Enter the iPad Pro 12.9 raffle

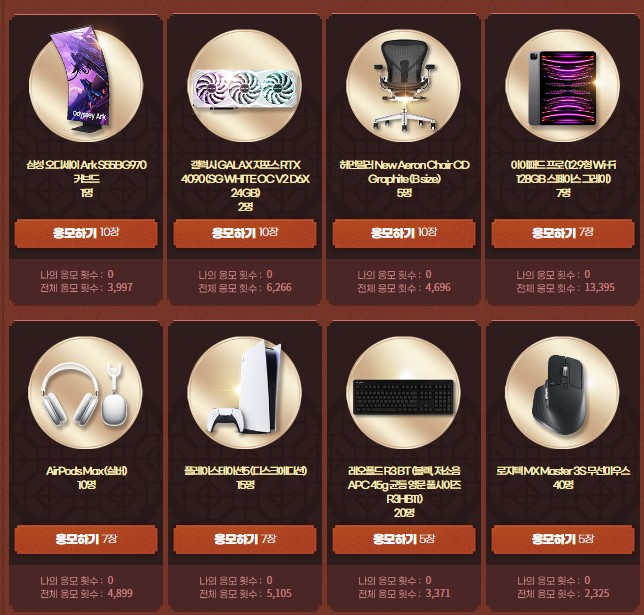point(563,233)
